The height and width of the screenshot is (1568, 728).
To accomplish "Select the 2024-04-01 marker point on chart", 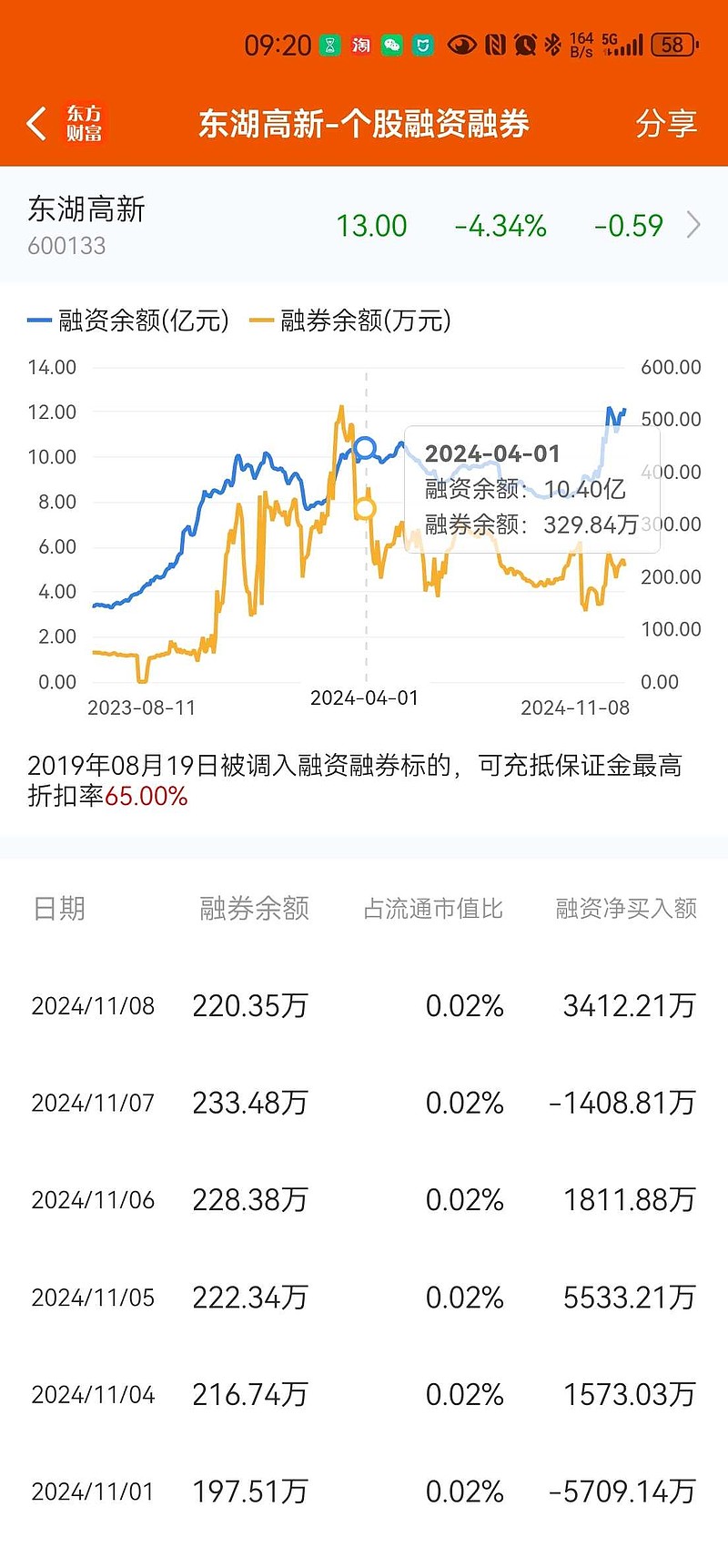I will (365, 447).
